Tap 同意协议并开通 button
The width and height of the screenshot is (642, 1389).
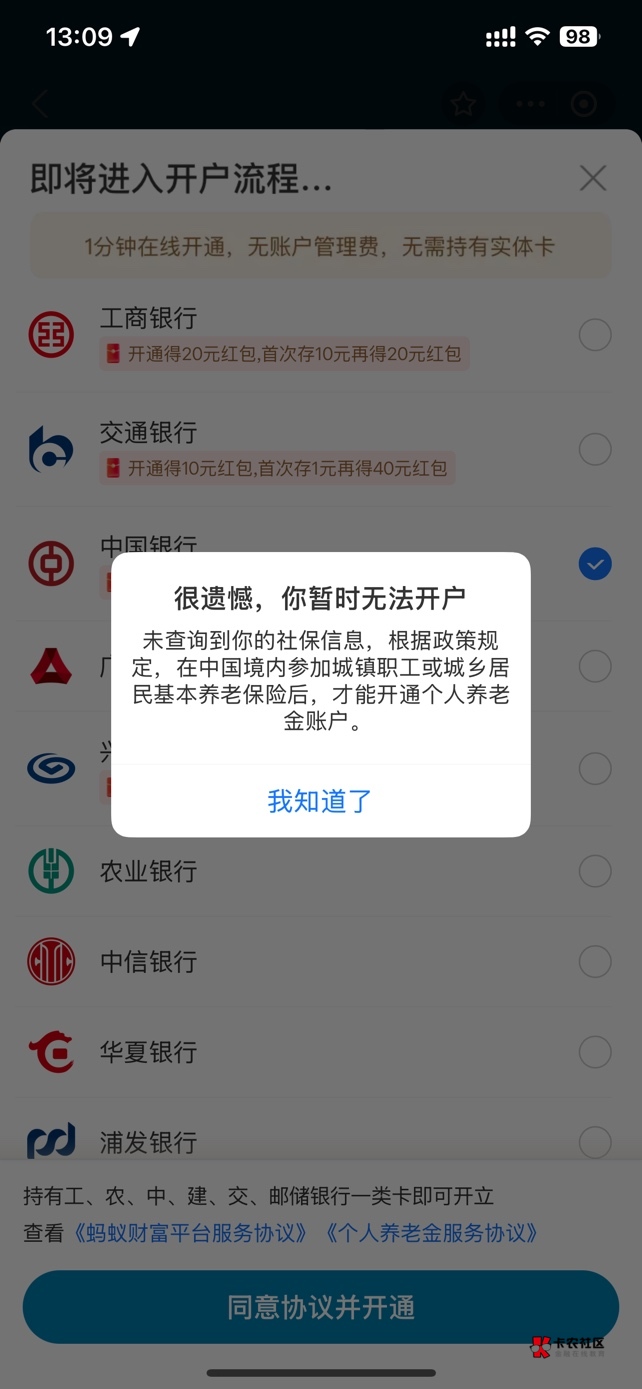pyautogui.click(x=320, y=1307)
